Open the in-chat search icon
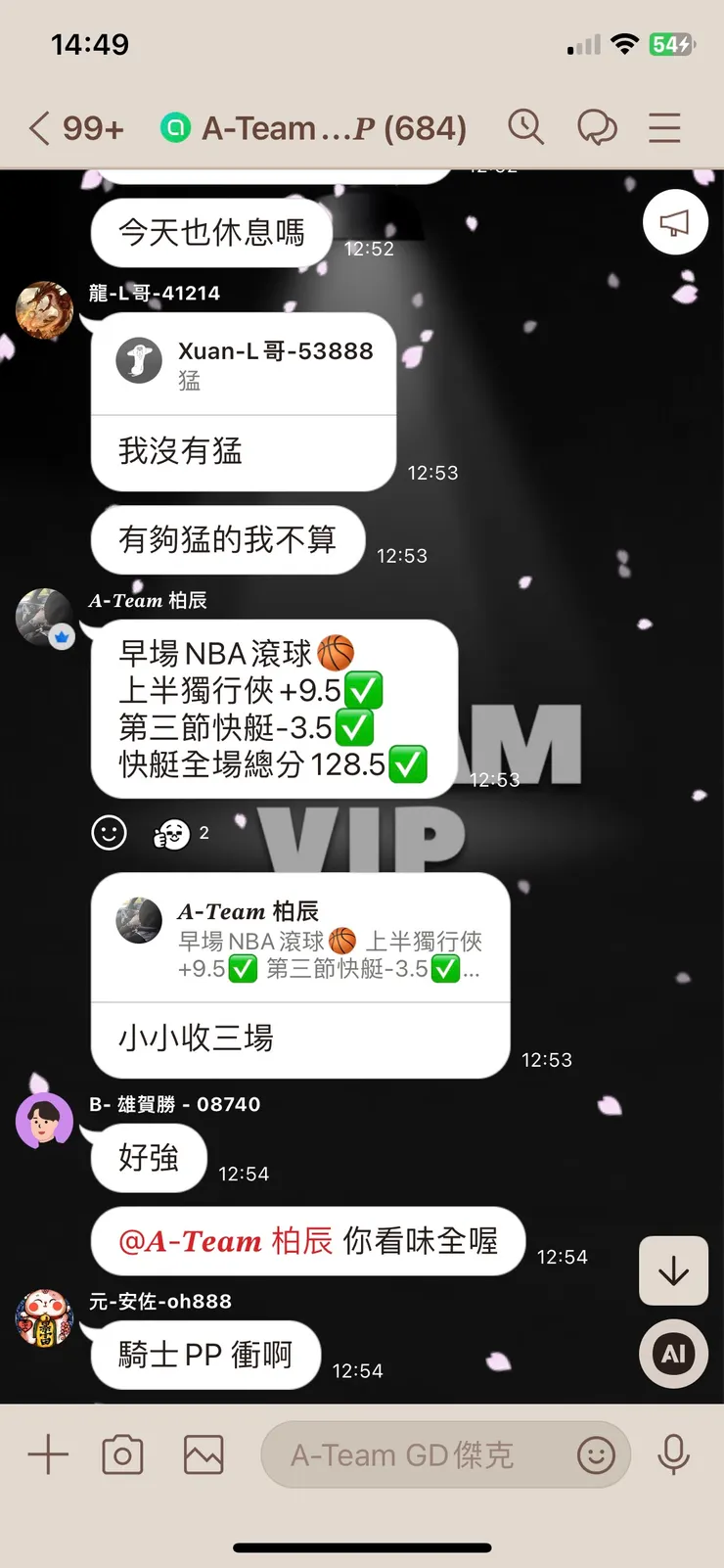Viewport: 724px width, 1568px height. 526,127
